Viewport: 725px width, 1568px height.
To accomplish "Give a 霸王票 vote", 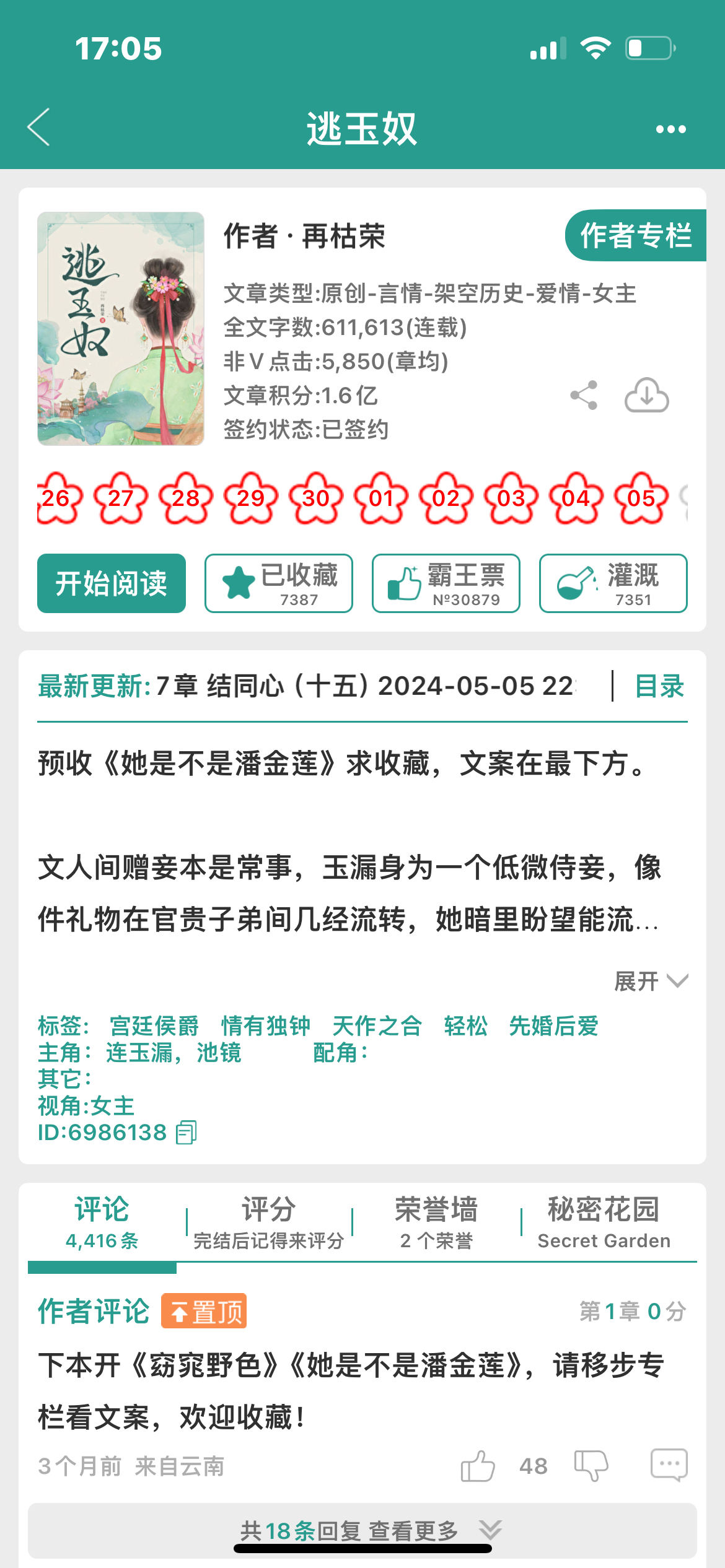I will 446,583.
